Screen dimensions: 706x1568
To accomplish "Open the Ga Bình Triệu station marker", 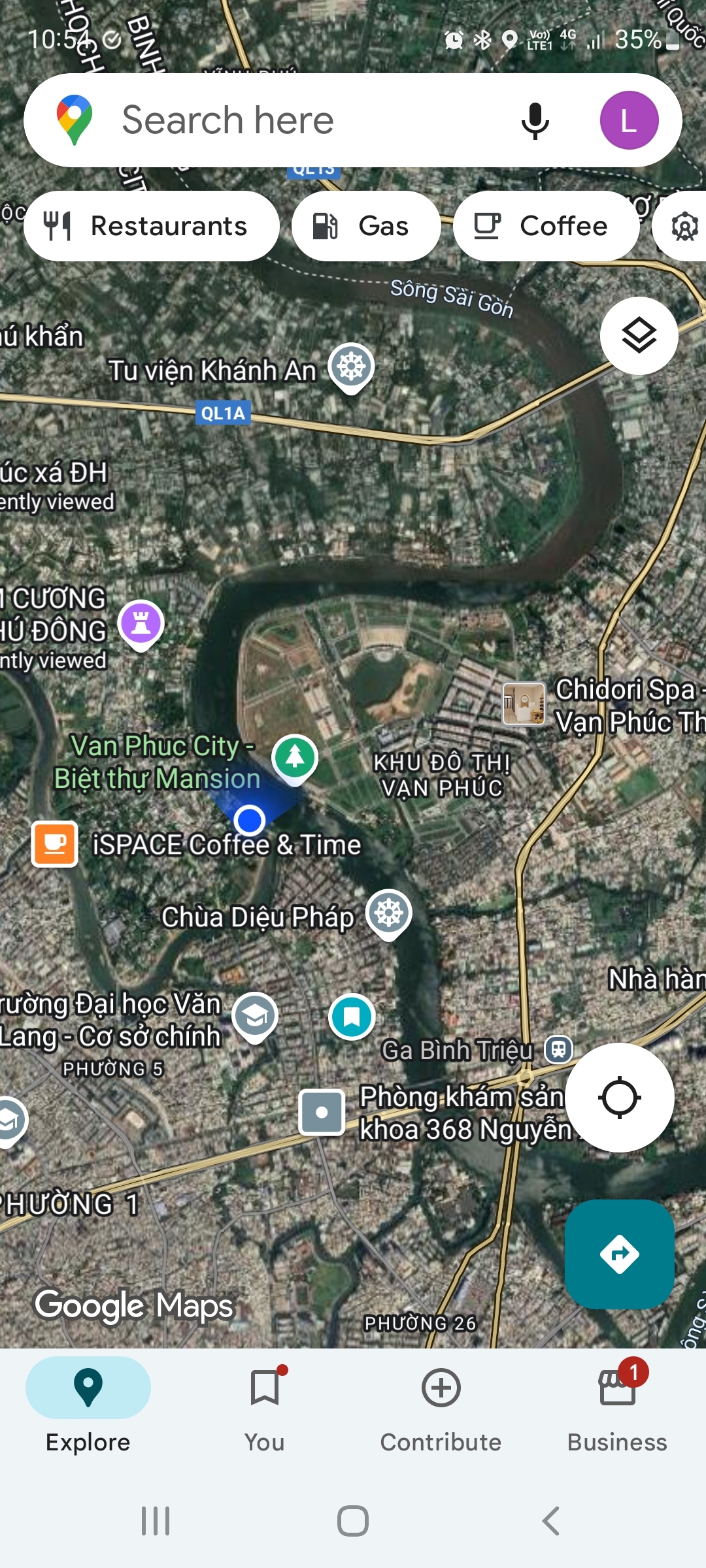I will [x=559, y=1050].
